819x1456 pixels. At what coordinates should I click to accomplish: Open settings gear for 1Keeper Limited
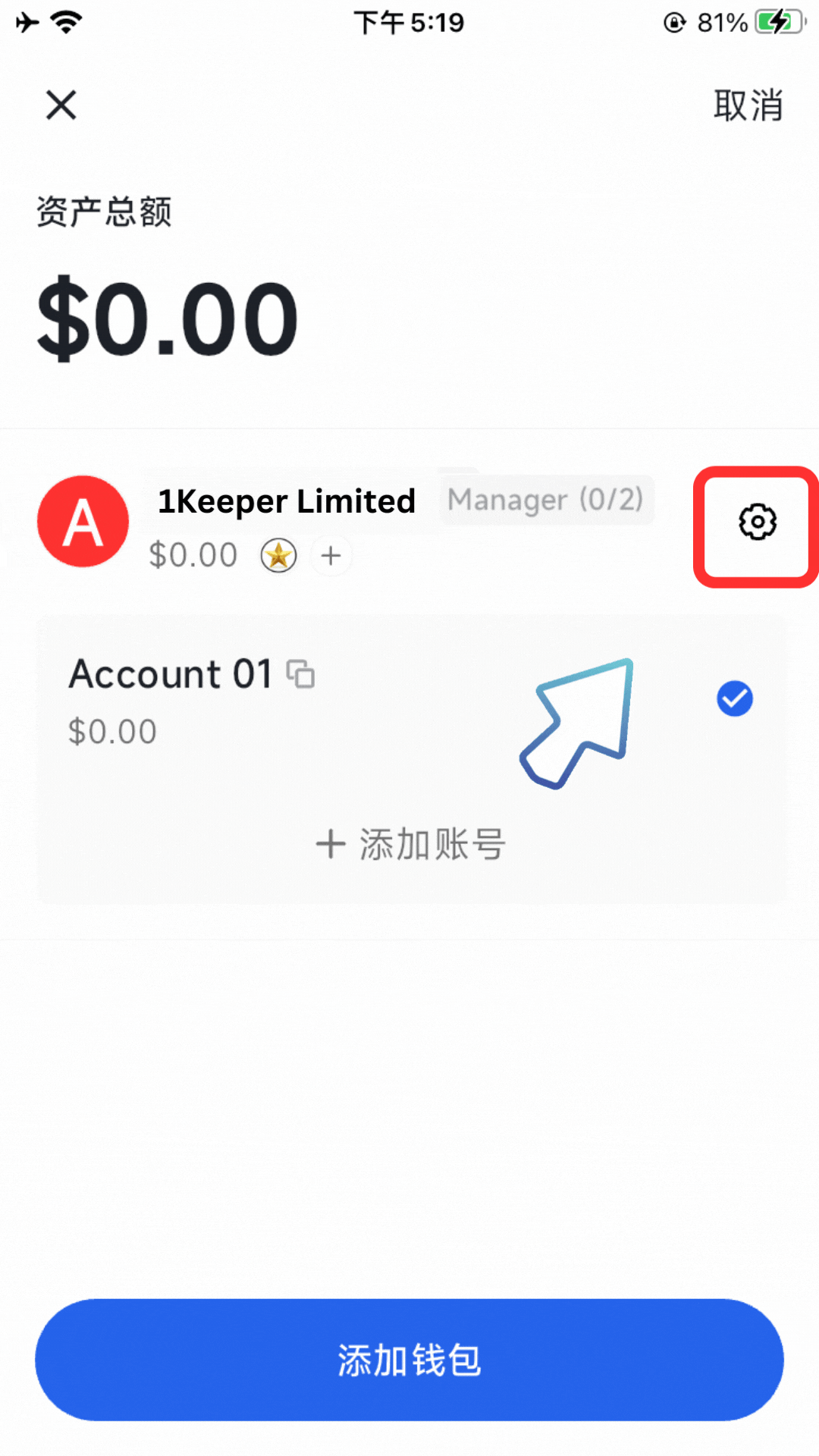(757, 522)
